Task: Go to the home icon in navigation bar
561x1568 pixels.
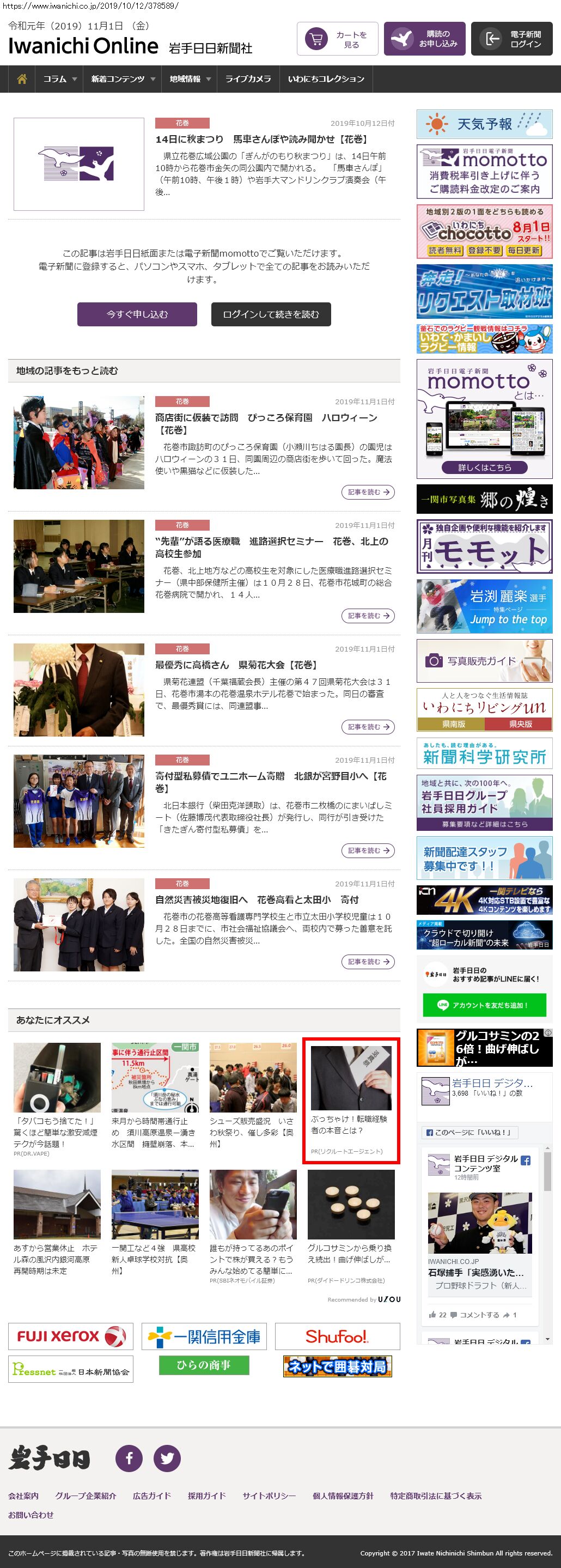Action: click(22, 79)
